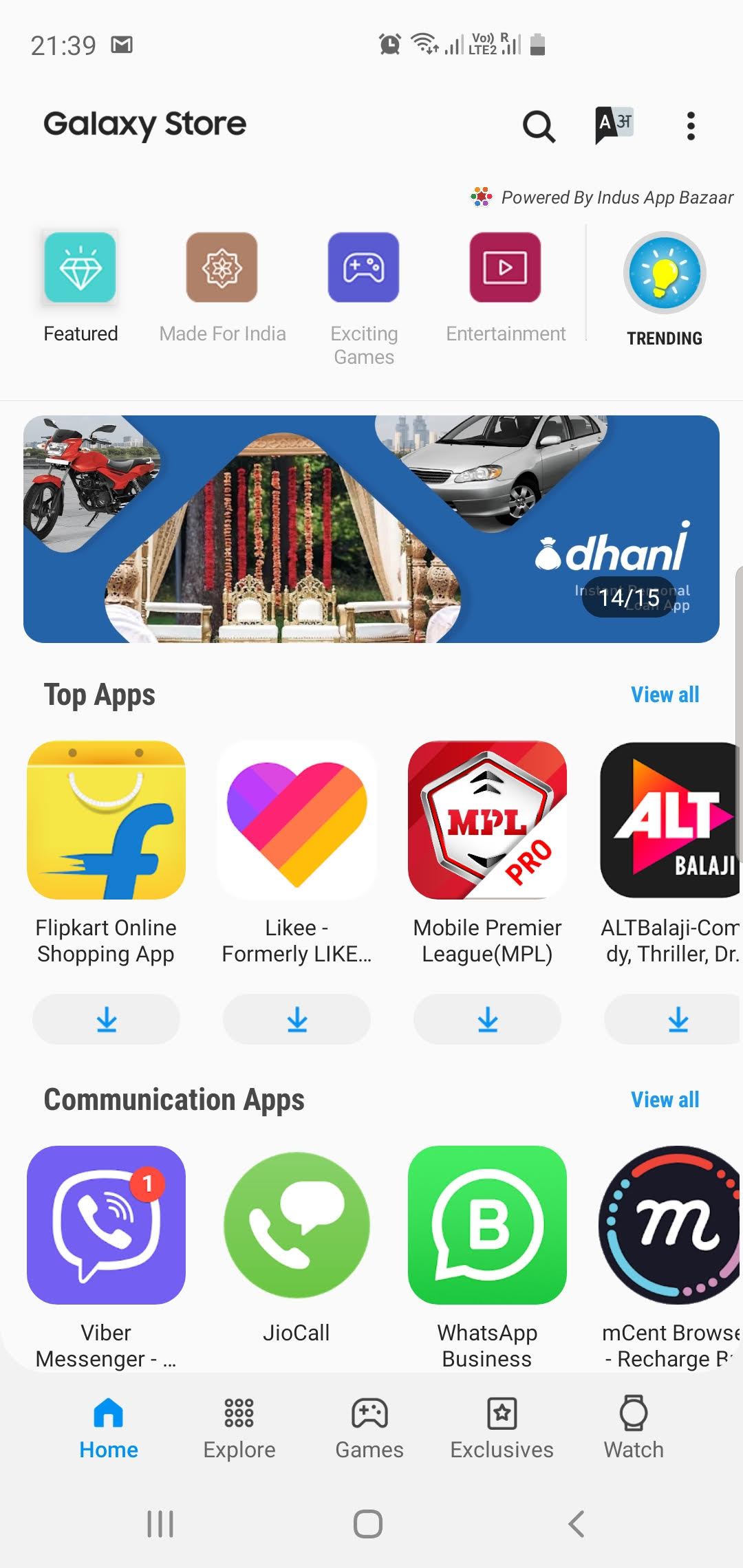Screen dimensions: 743x1568
Task: Download Flipkart Online Shopping App
Action: (106, 1019)
